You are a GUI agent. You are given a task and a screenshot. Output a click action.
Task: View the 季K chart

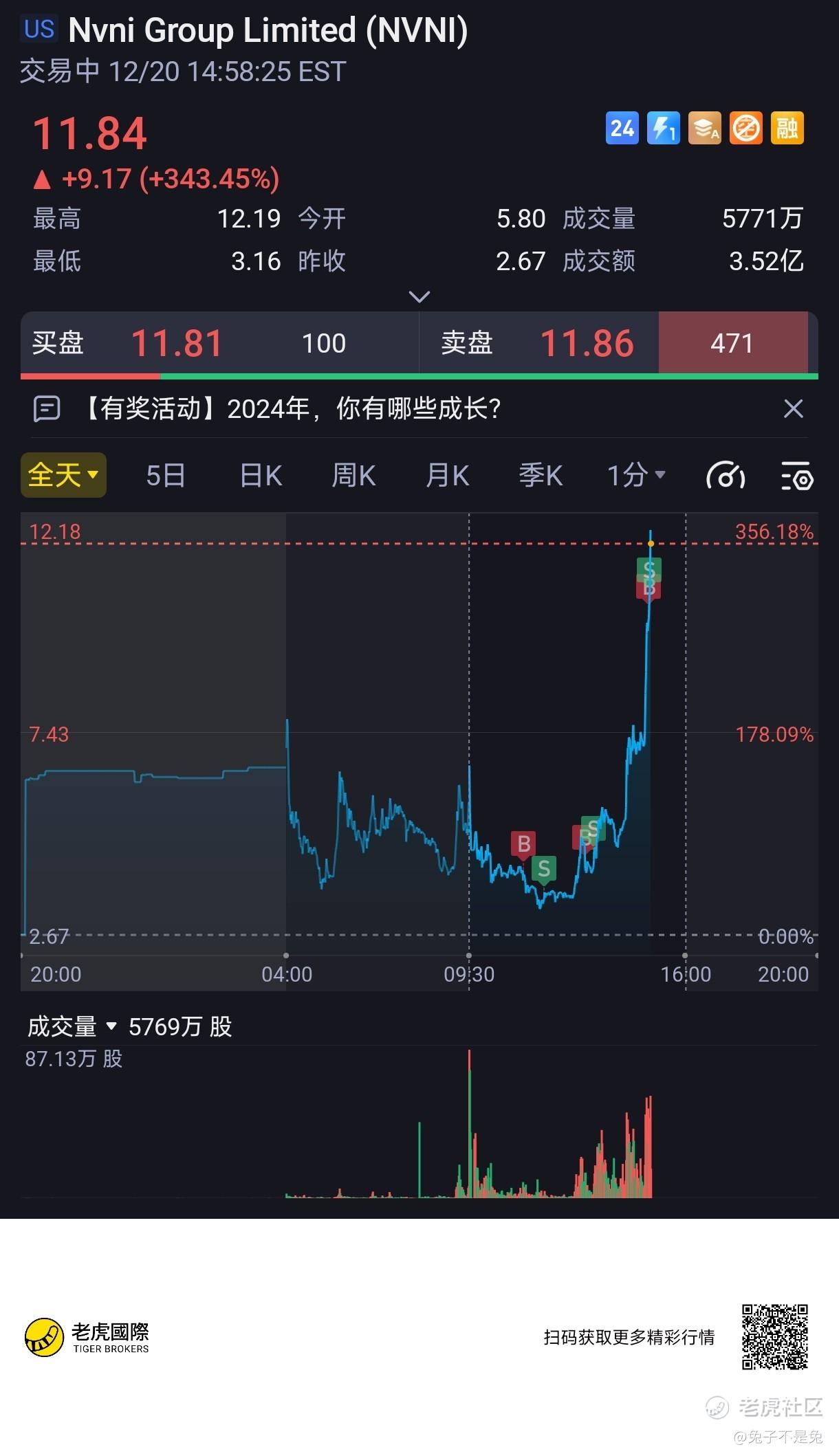coord(541,475)
